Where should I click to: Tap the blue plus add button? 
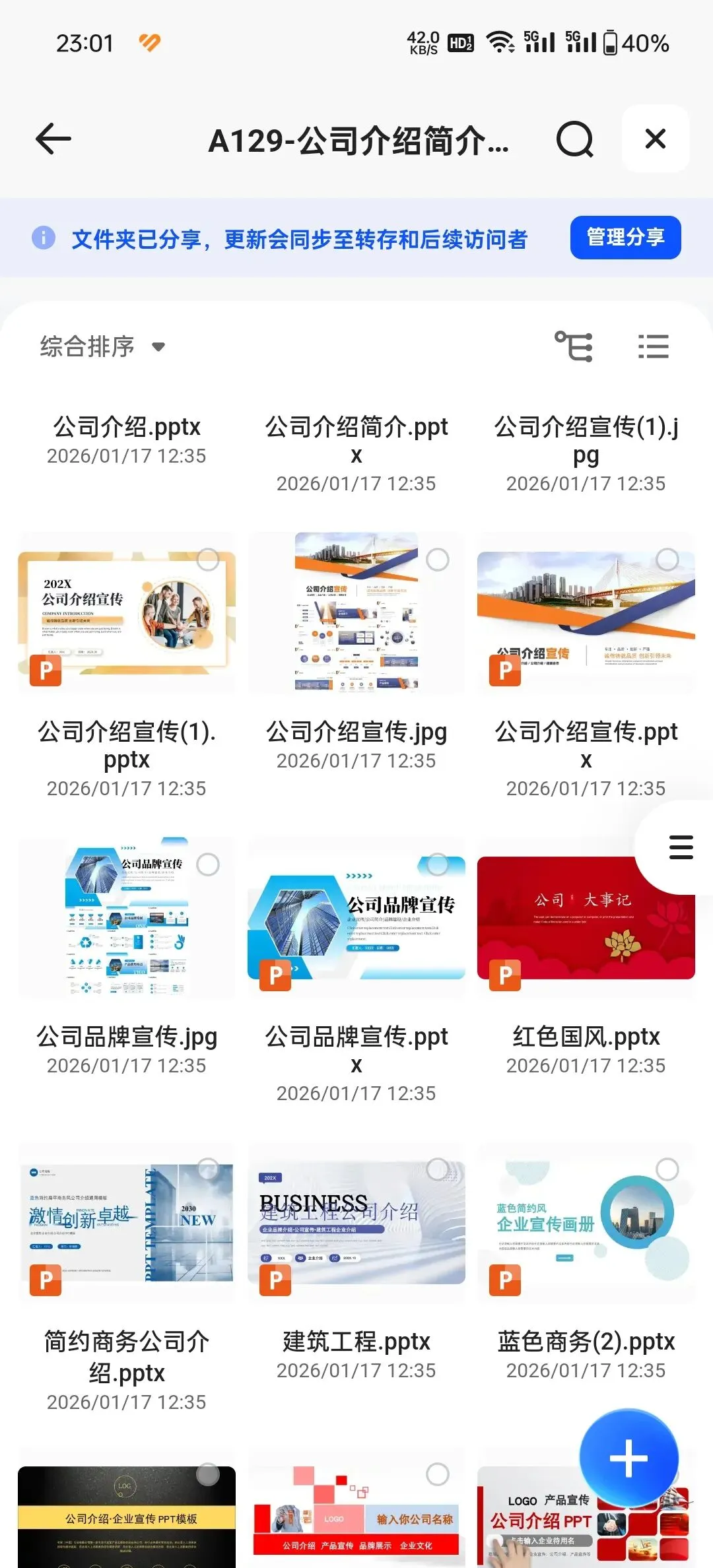pos(628,1457)
